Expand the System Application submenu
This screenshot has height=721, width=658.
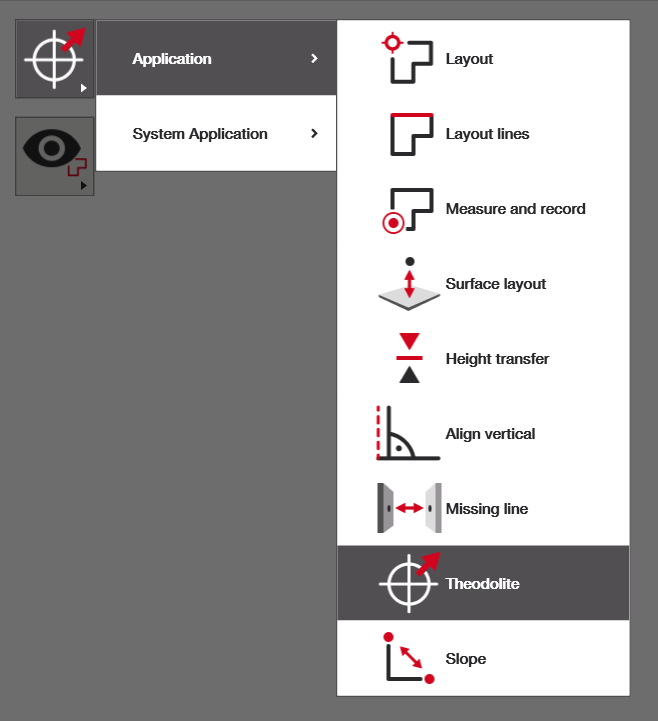pyautogui.click(x=216, y=134)
